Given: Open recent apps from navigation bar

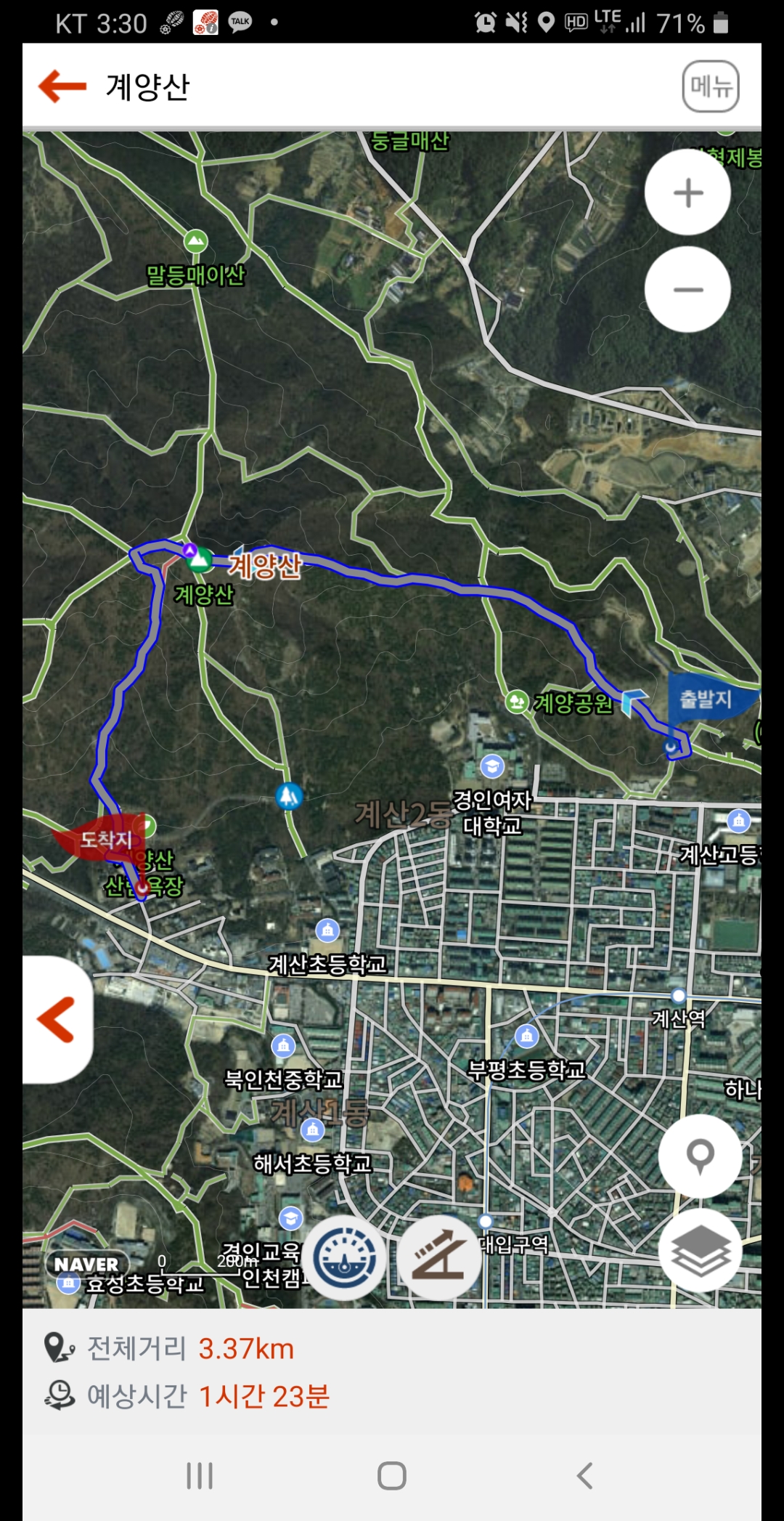Looking at the screenshot, I should (x=200, y=1475).
